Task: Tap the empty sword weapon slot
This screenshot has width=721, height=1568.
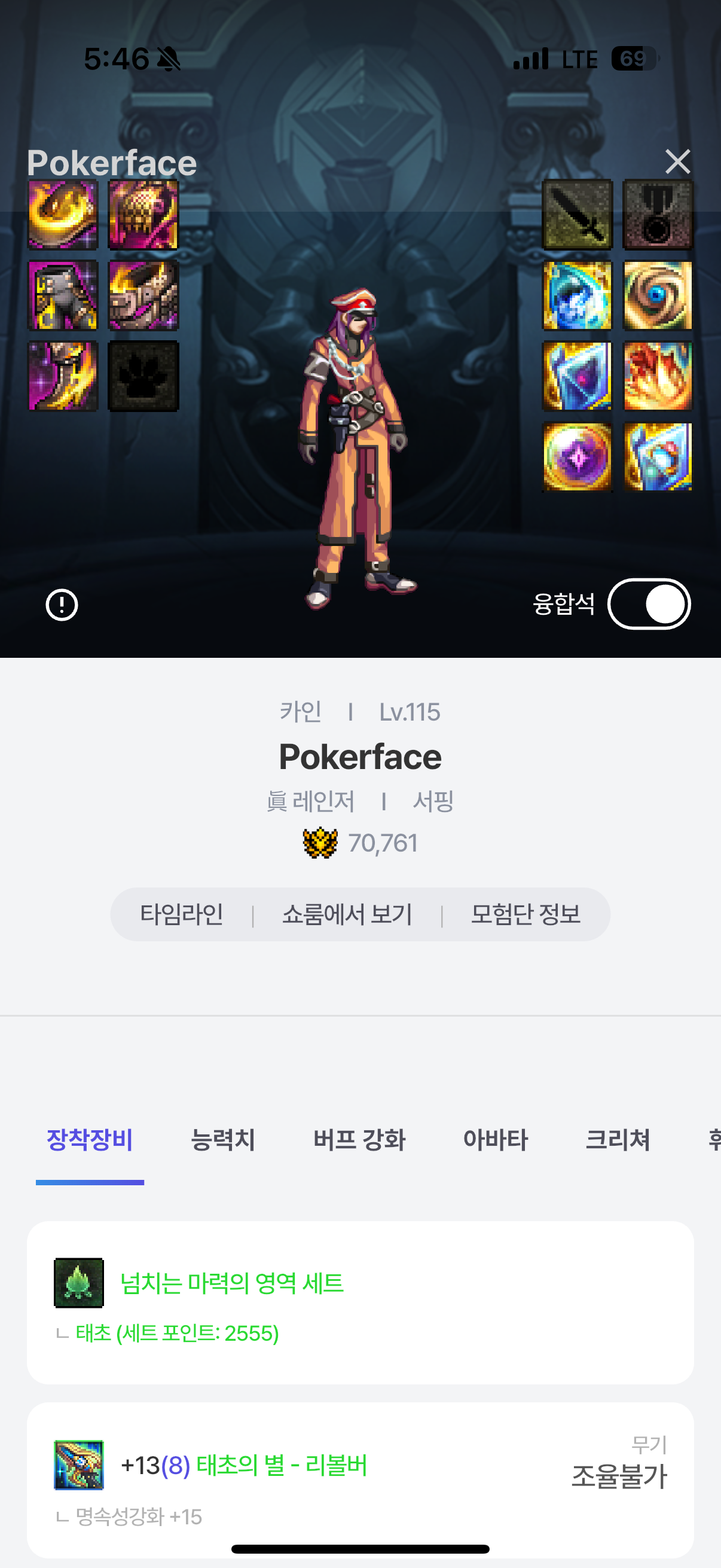Action: [x=577, y=214]
